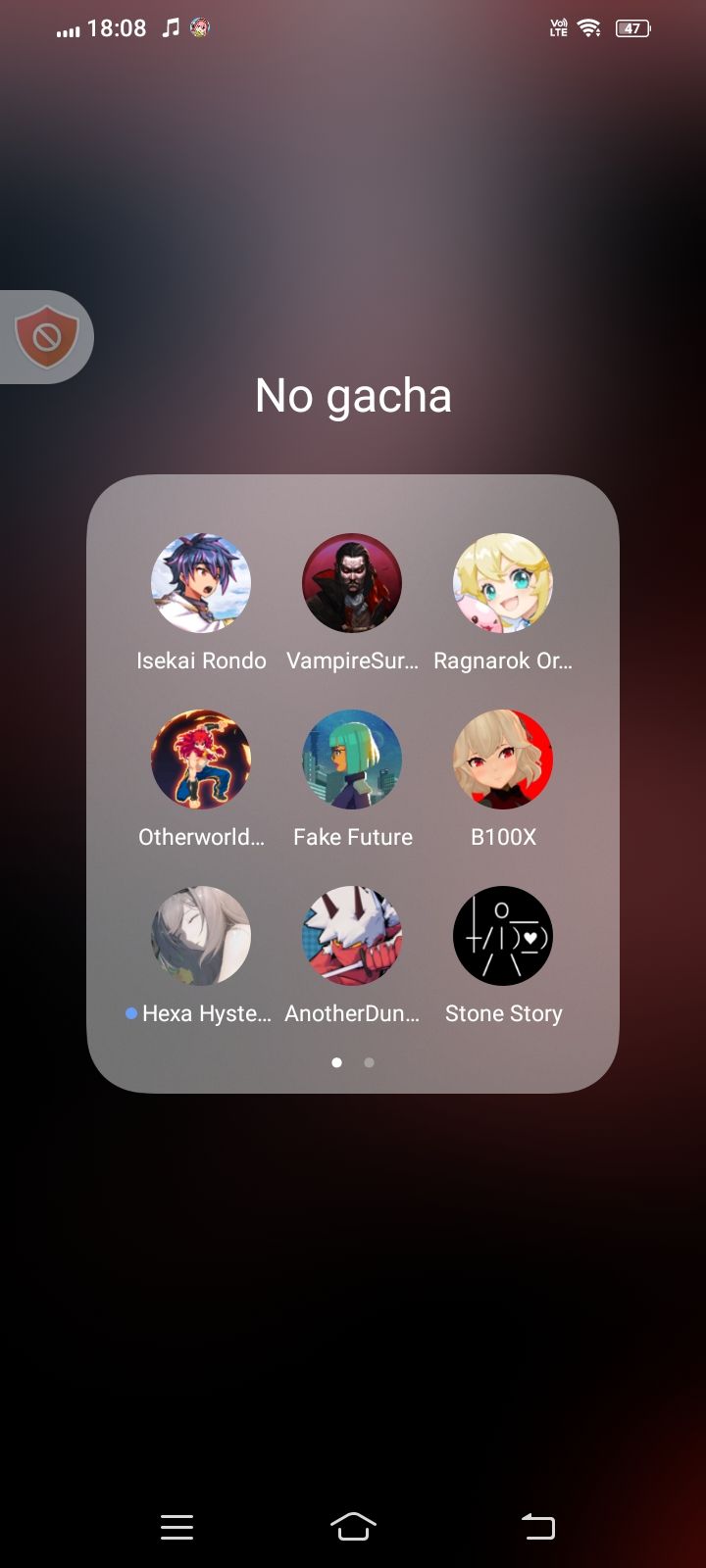Tap the floating red shield icon
The height and width of the screenshot is (1568, 706).
click(x=46, y=337)
